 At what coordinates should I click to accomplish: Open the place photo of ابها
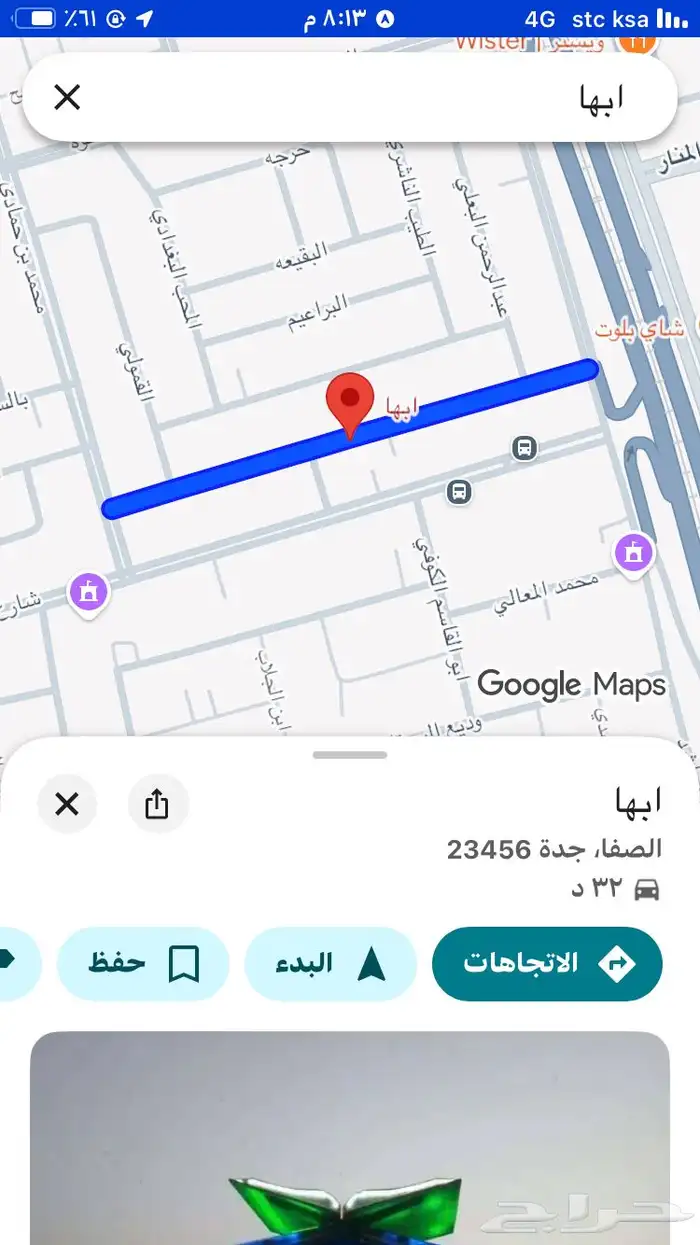350,1140
